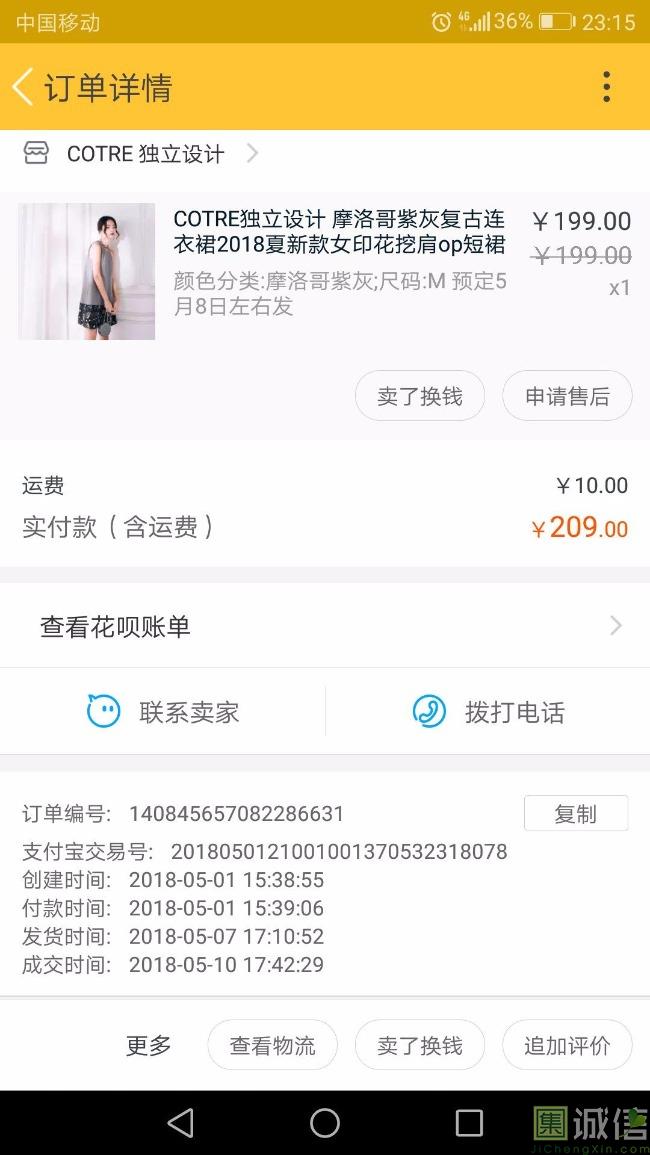The image size is (650, 1155).
Task: Open the dress product thumbnail
Action: click(87, 271)
